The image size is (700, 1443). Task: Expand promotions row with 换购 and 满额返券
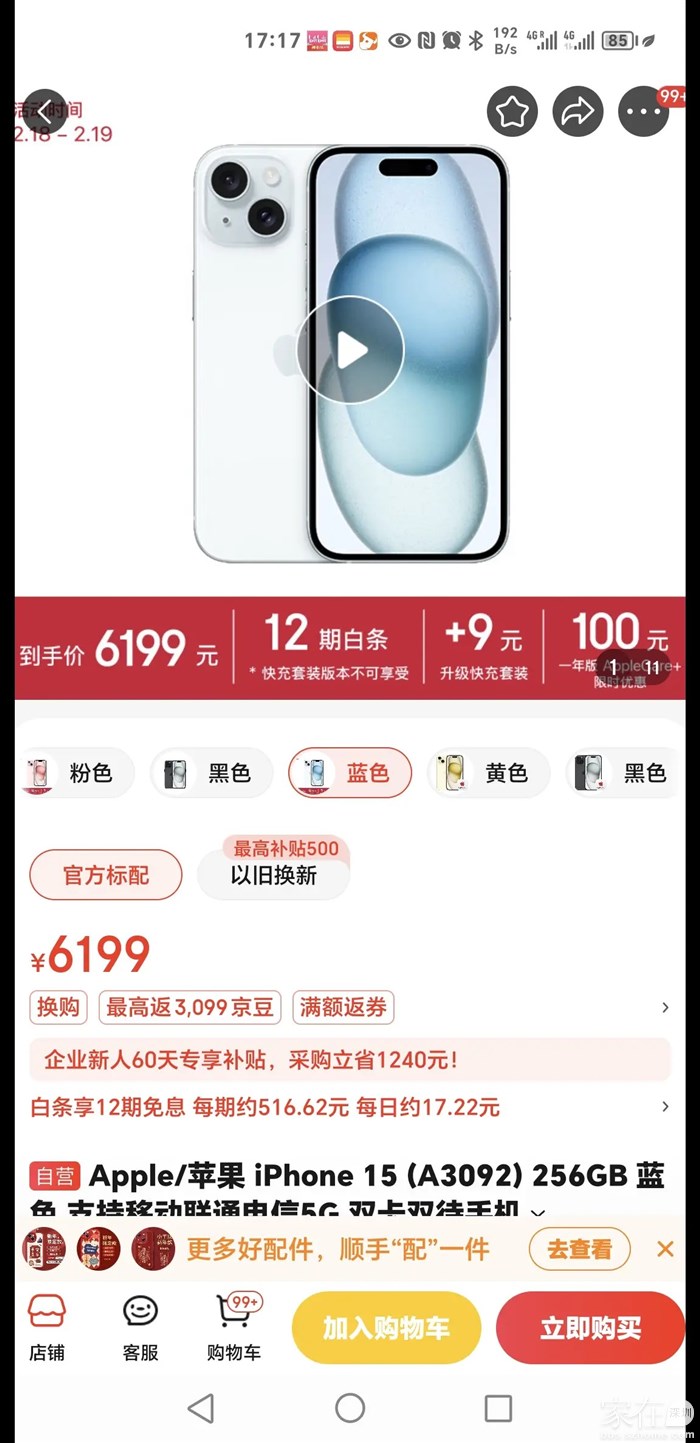tap(665, 1008)
